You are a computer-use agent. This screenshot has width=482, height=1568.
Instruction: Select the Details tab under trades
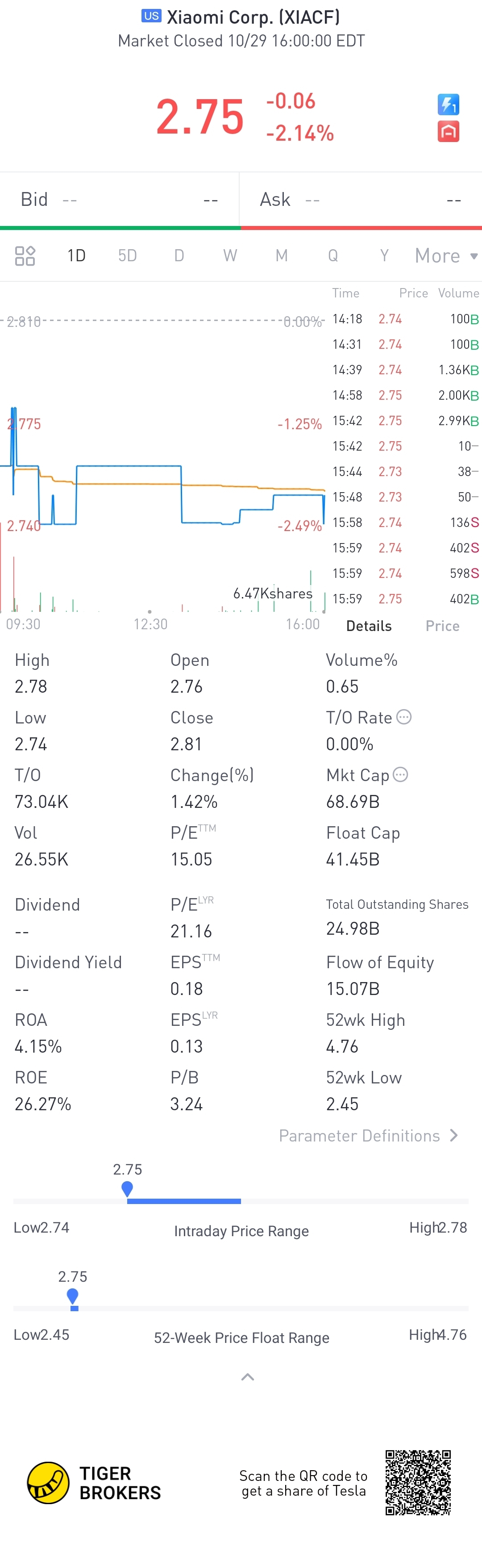click(x=369, y=626)
